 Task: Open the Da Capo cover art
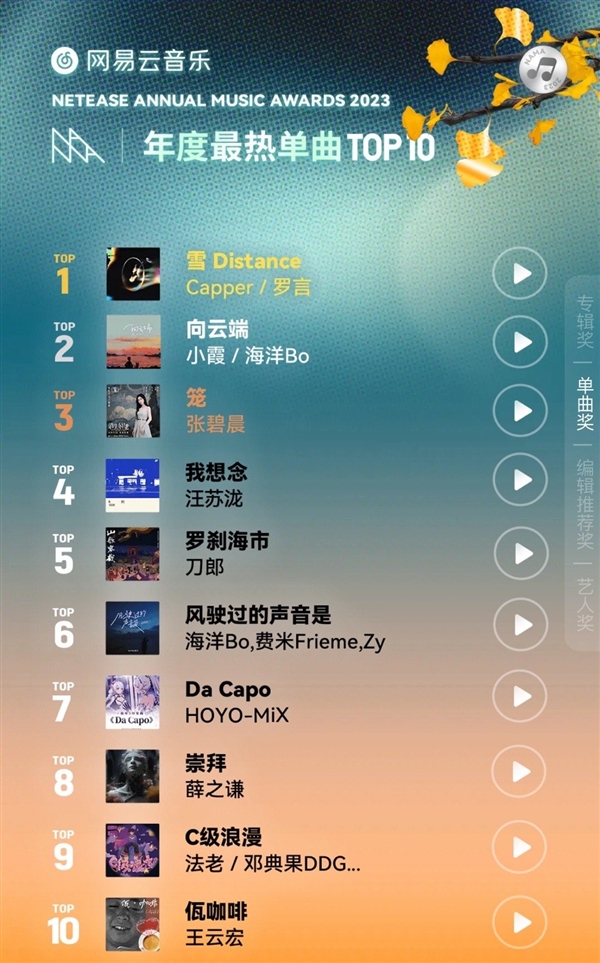133,701
